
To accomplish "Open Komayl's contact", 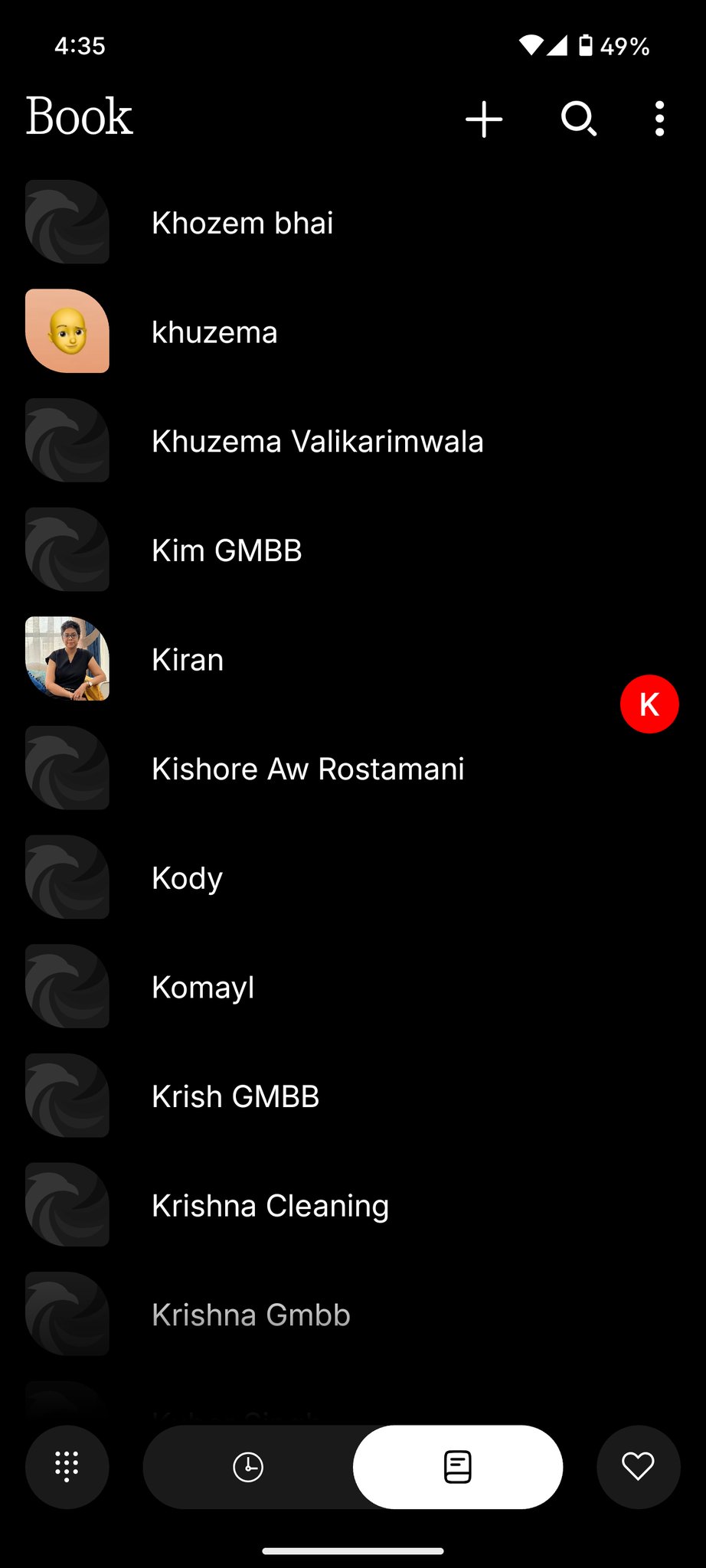I will [x=203, y=987].
